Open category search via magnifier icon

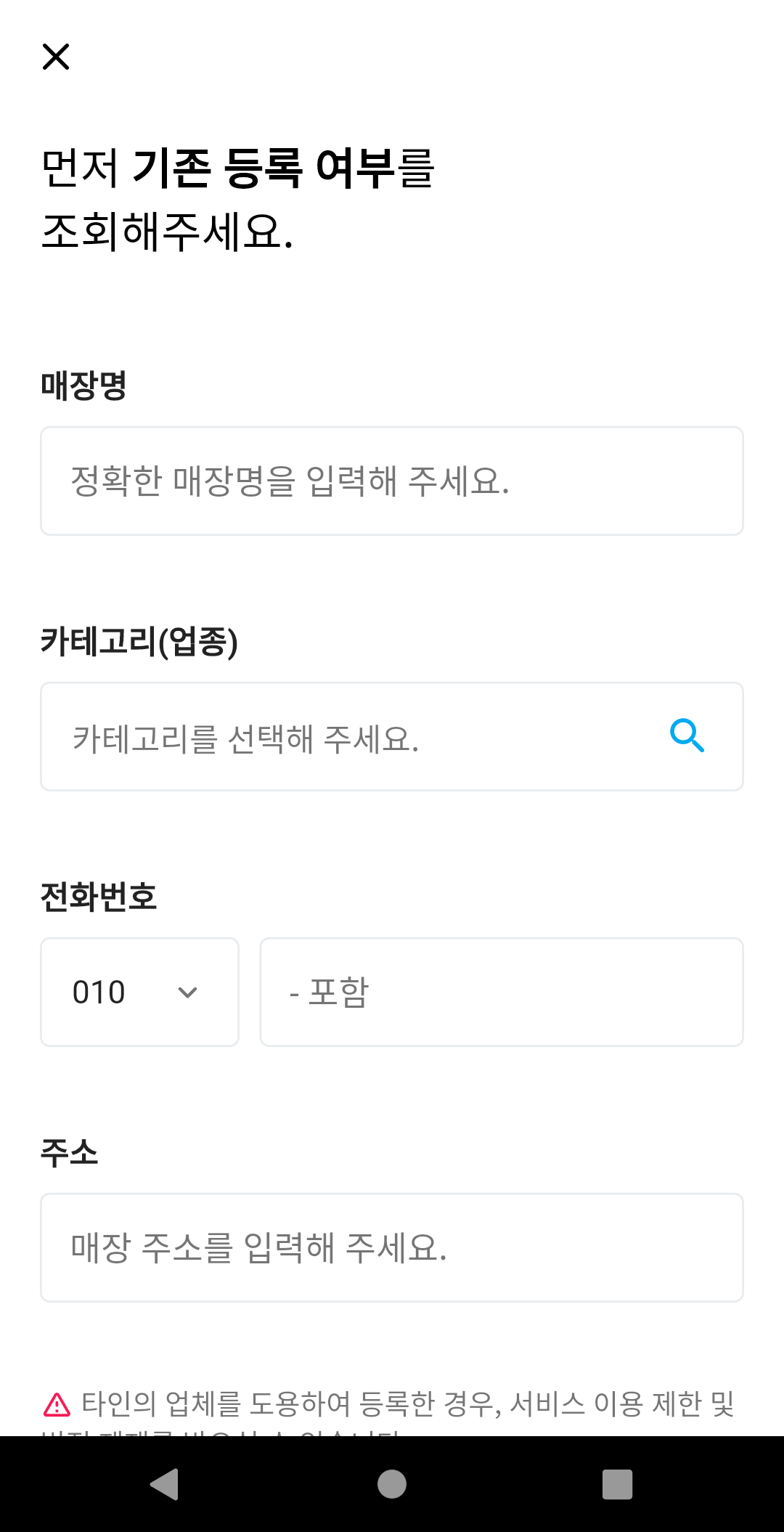click(687, 736)
